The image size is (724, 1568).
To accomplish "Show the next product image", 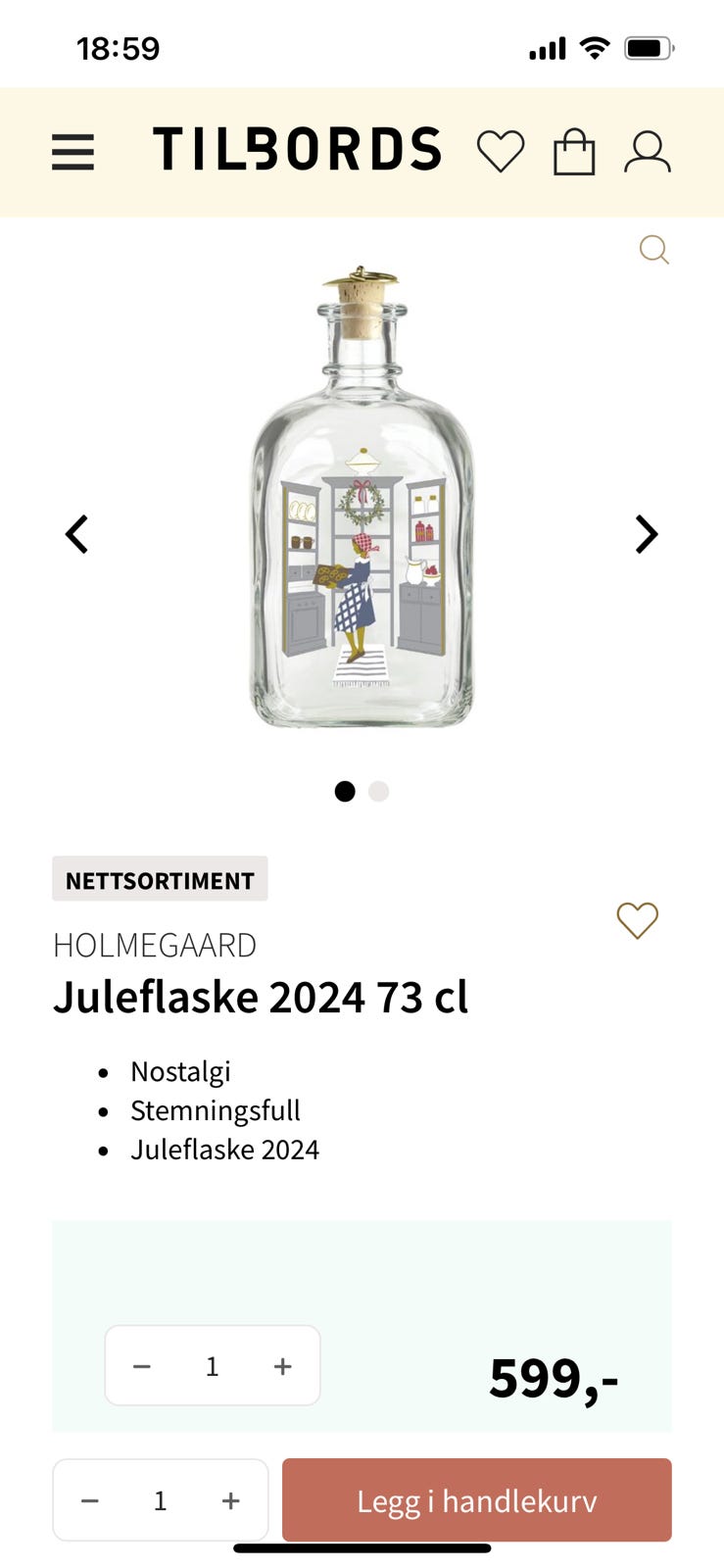I will pyautogui.click(x=647, y=535).
